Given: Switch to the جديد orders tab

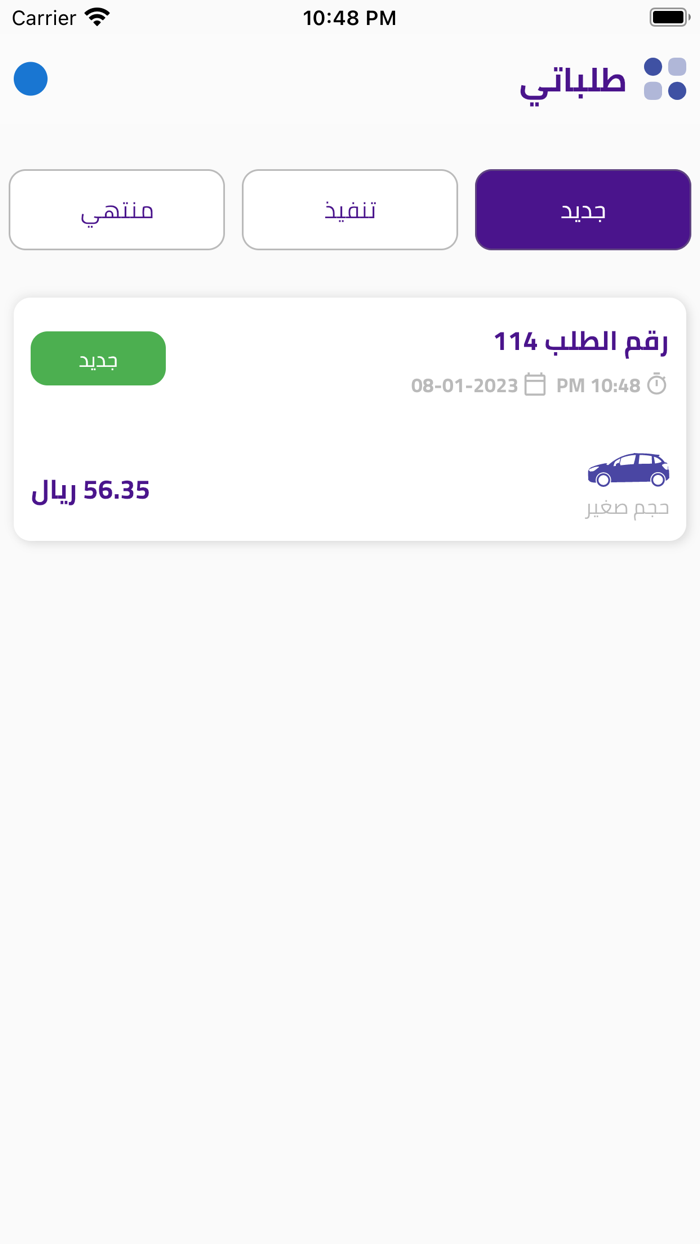Looking at the screenshot, I should point(582,210).
